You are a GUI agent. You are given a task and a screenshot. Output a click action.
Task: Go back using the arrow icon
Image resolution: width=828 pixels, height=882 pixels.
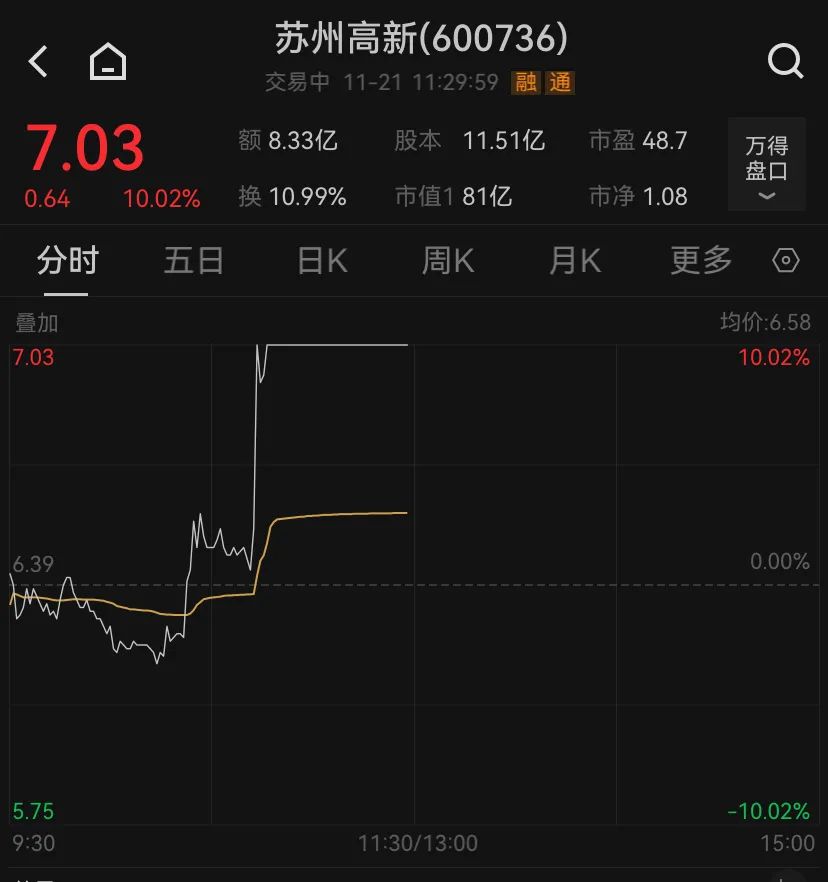coord(38,62)
